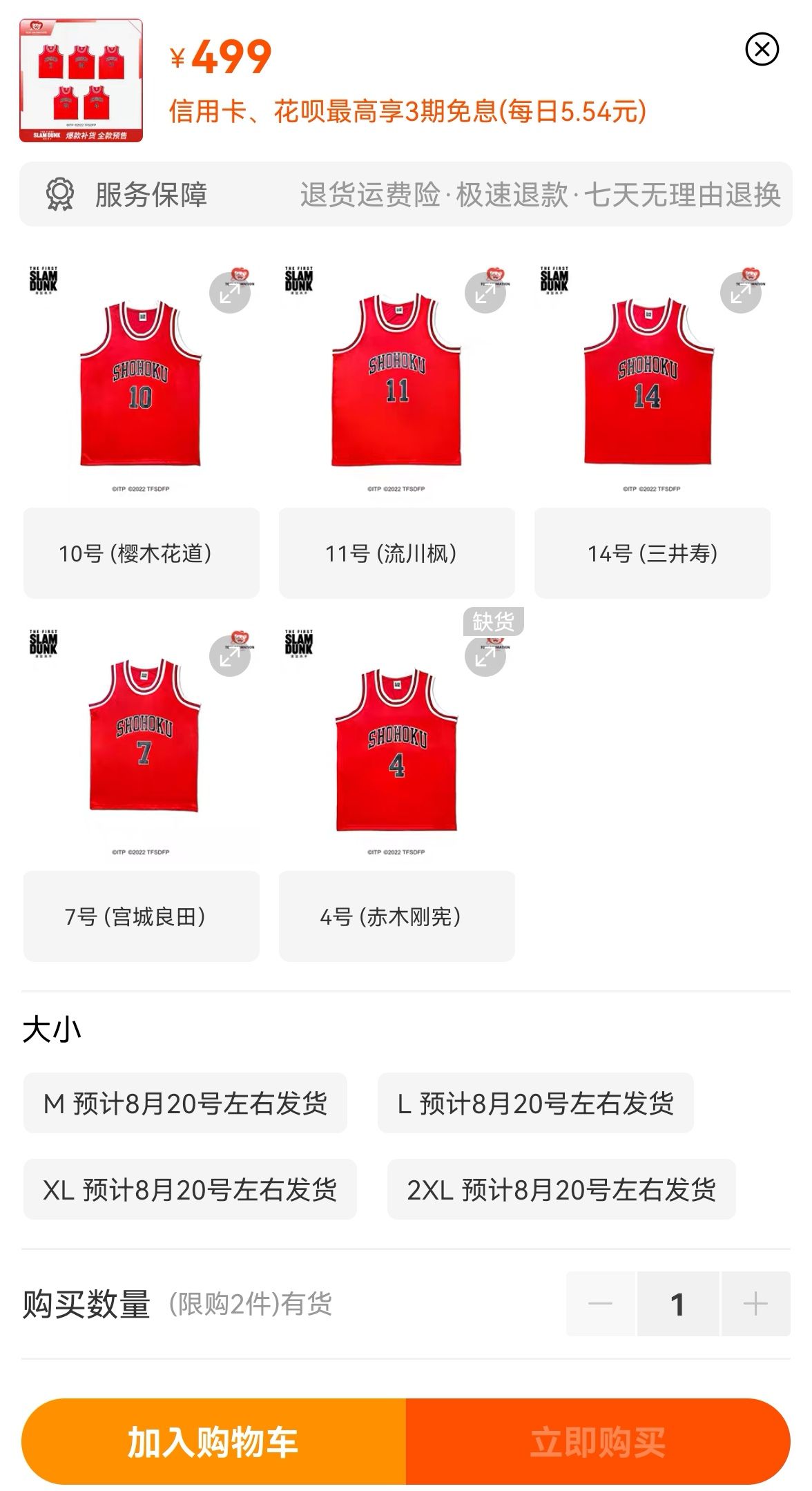Open the product thumbnail beside the price
The image size is (812, 1491).
point(81,81)
